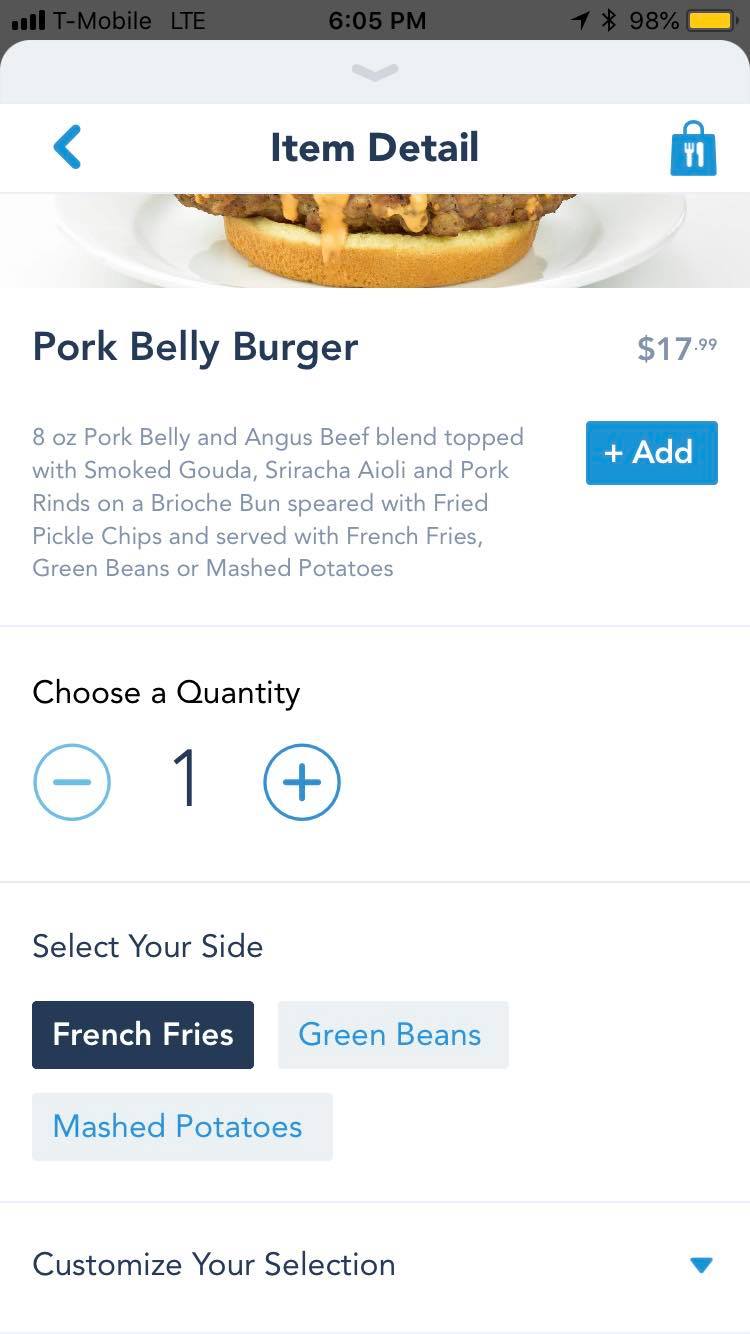Pick Mashed Potatoes as the side
Image resolution: width=750 pixels, height=1334 pixels.
[x=181, y=1127]
